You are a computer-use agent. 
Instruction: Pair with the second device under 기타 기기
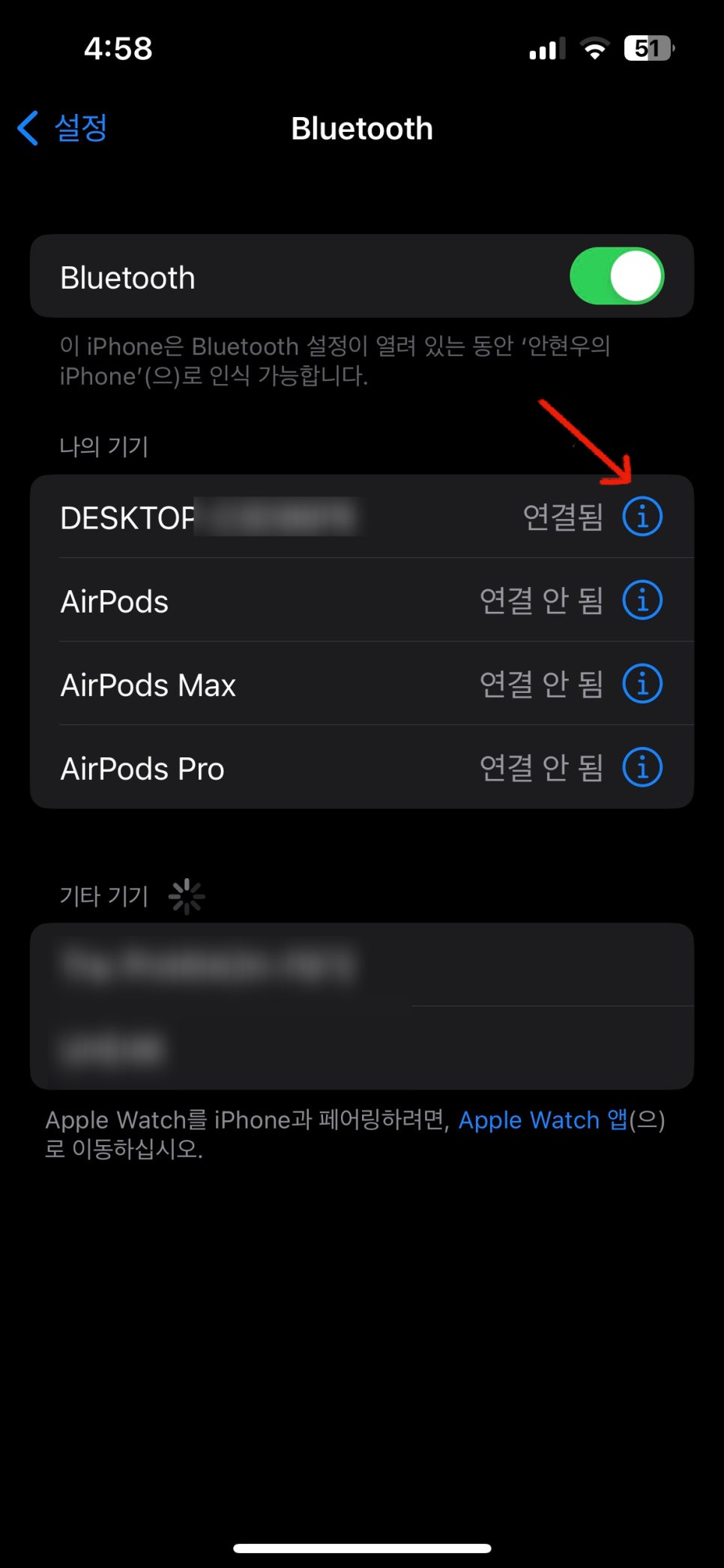point(360,1048)
